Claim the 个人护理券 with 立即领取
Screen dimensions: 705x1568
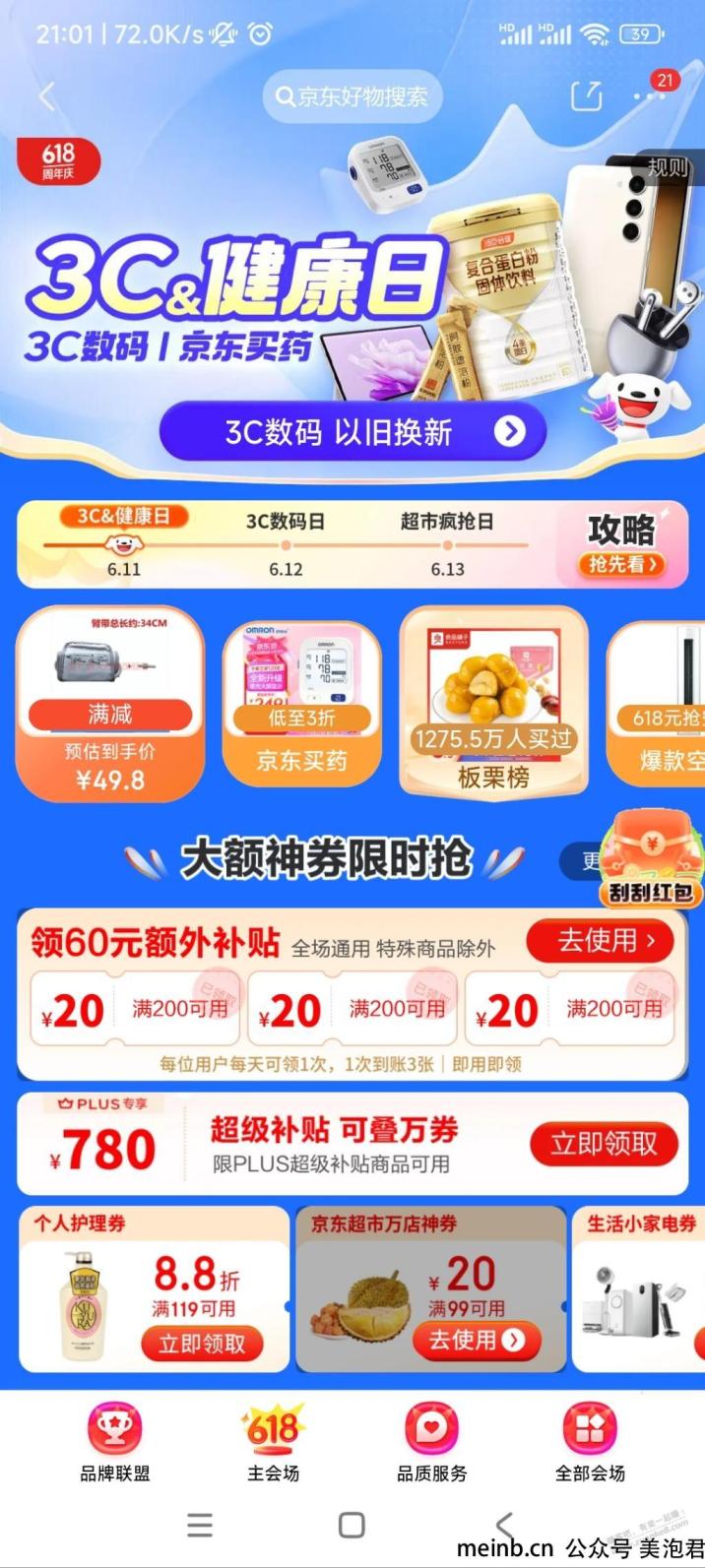202,1343
